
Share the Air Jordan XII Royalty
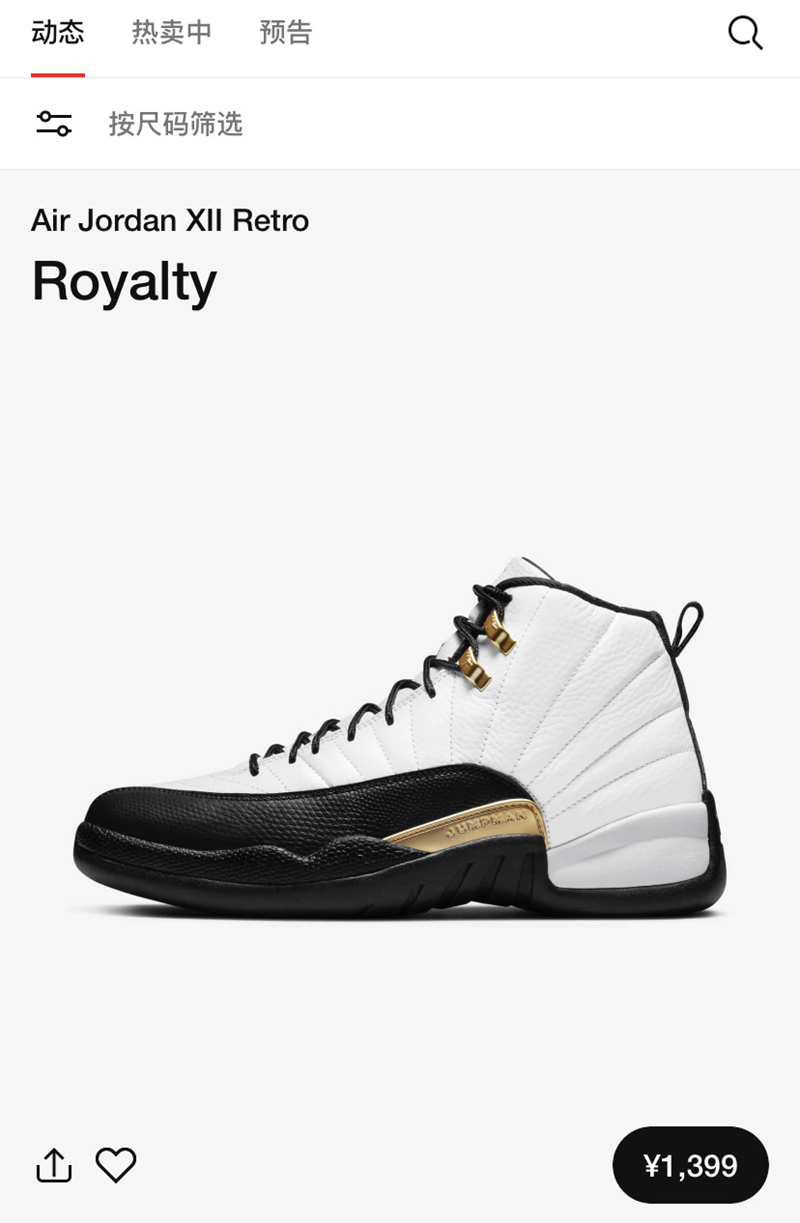[x=54, y=1165]
